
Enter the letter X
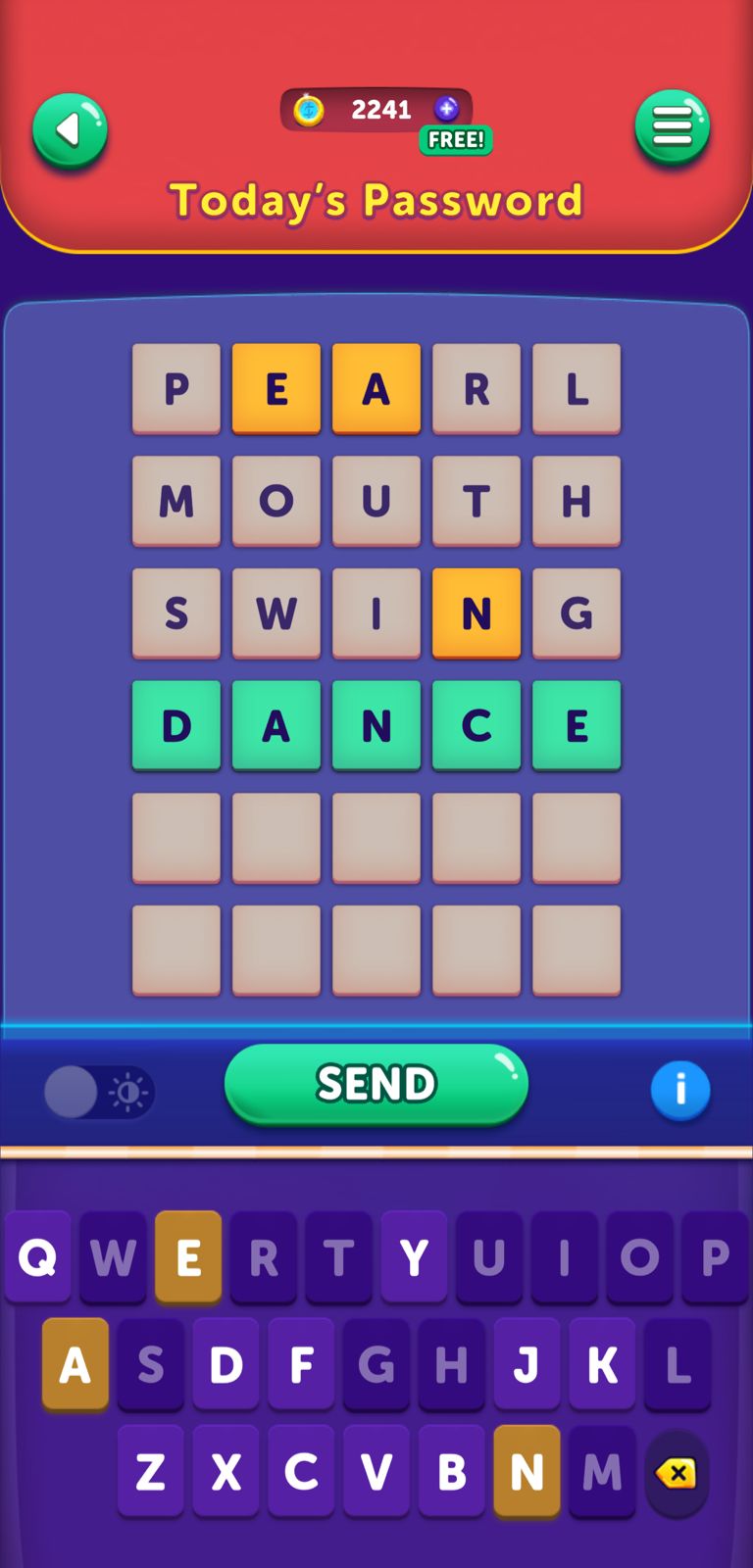(x=226, y=1471)
